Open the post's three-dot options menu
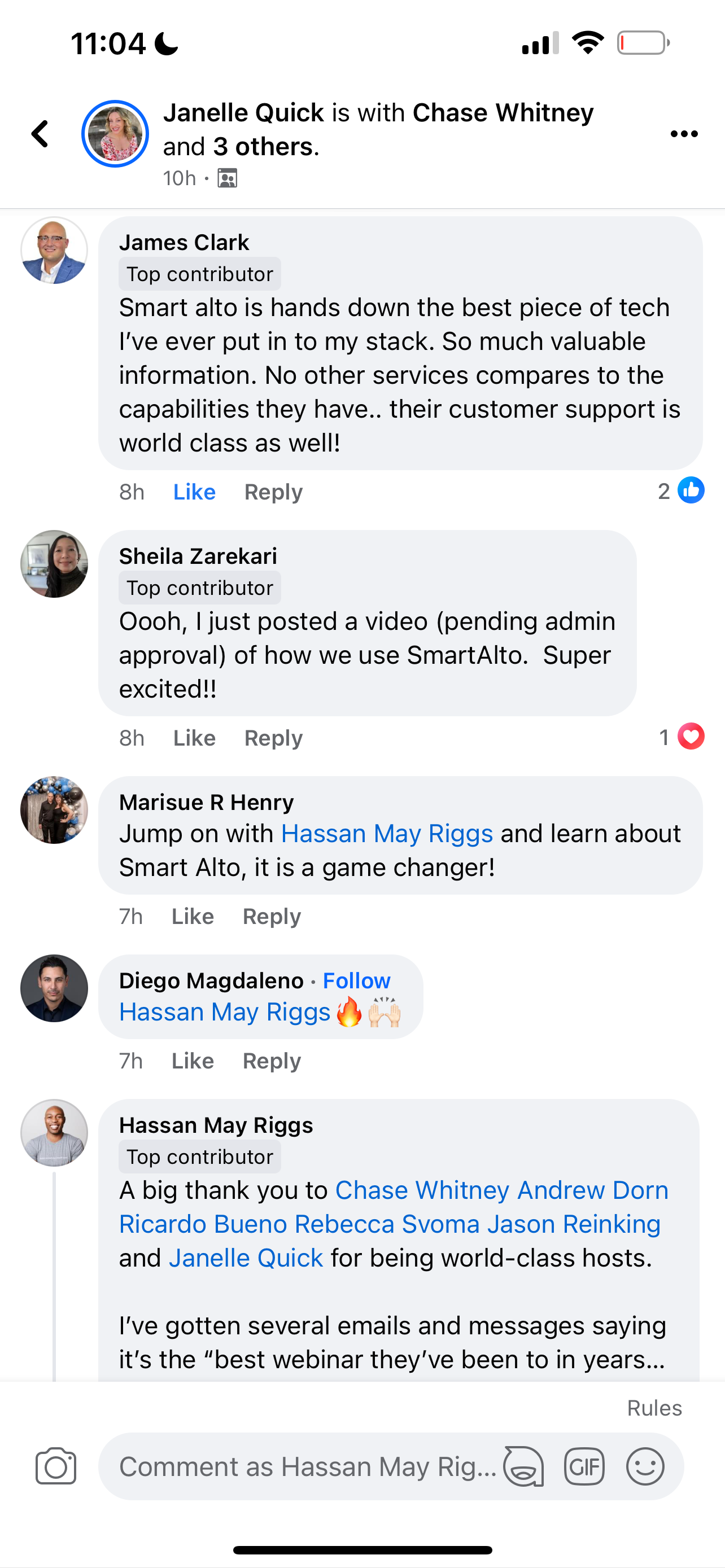Viewport: 725px width, 1568px height. point(684,134)
